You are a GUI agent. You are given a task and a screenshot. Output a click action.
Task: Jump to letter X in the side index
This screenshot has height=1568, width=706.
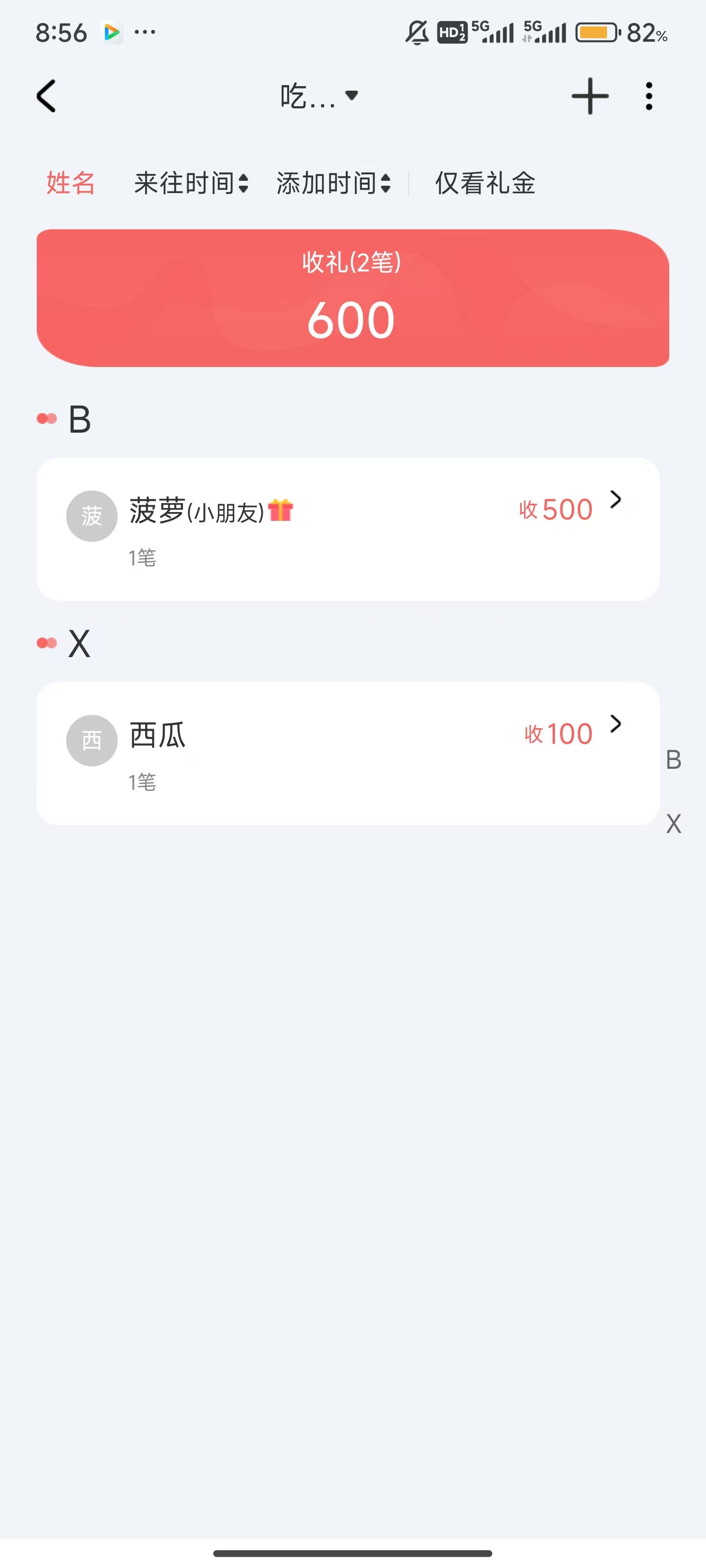click(x=673, y=824)
